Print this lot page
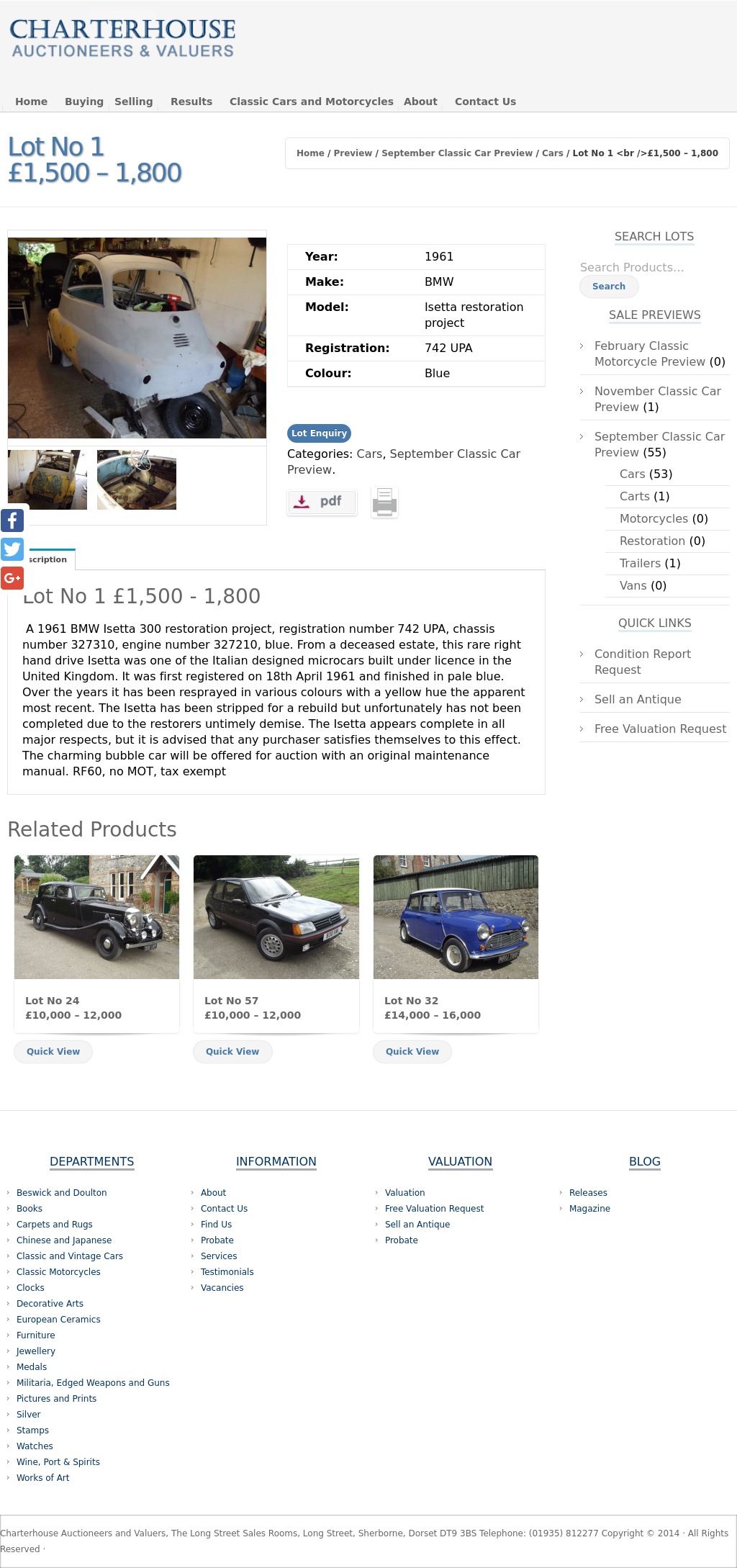 (384, 502)
